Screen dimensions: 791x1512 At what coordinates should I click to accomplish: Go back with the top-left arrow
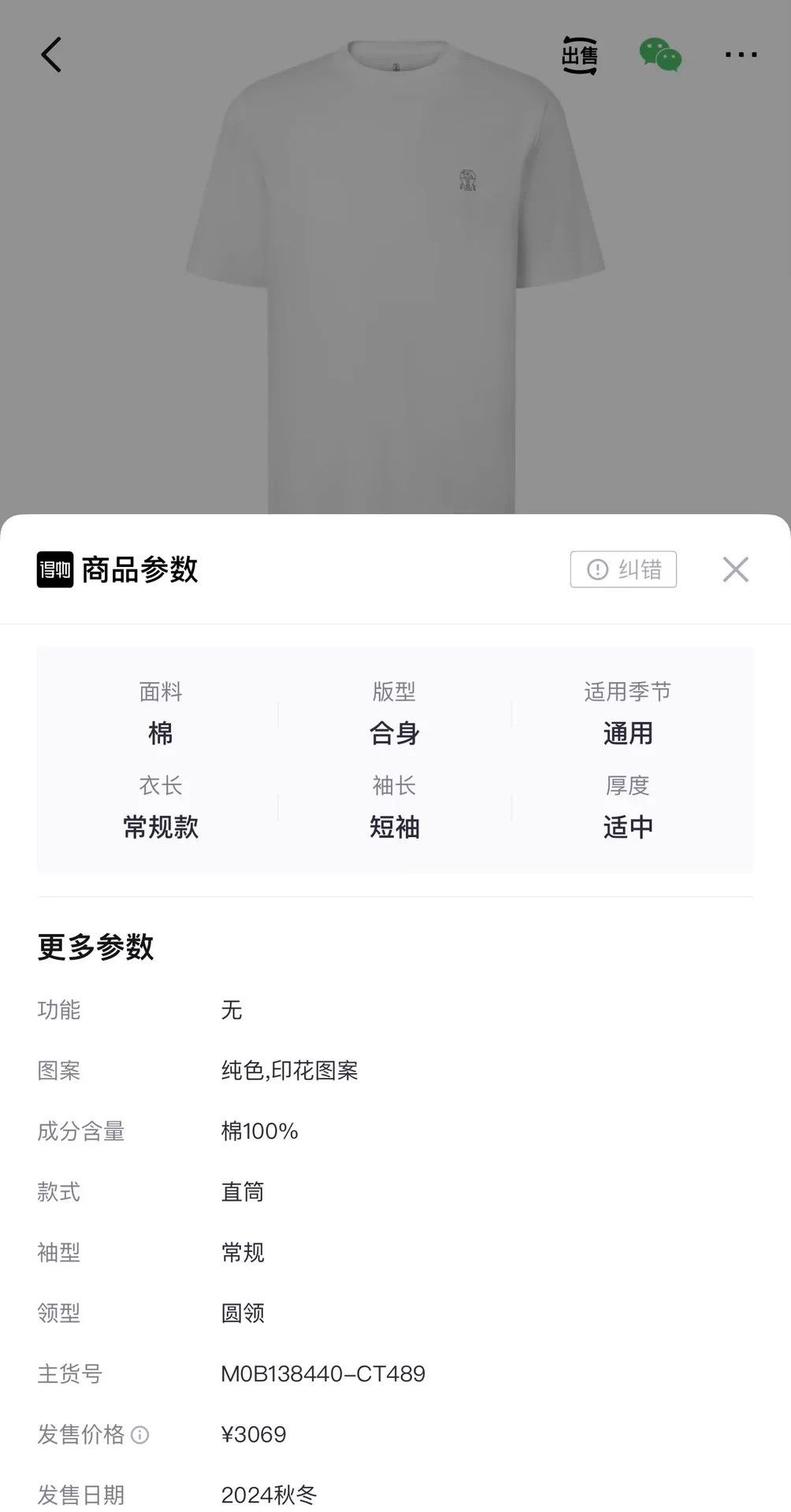[51, 55]
